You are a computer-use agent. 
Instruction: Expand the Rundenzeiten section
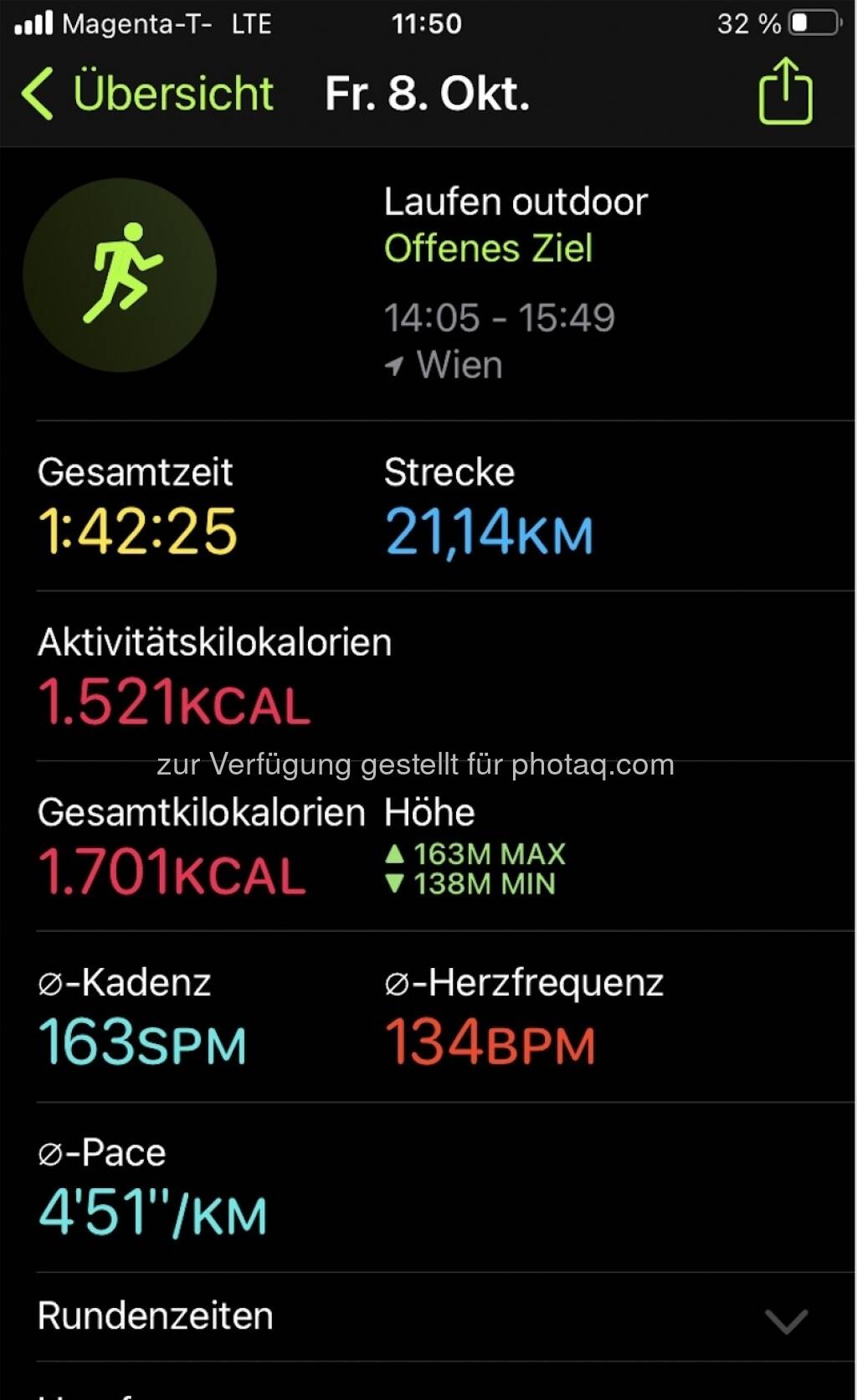[423, 1317]
